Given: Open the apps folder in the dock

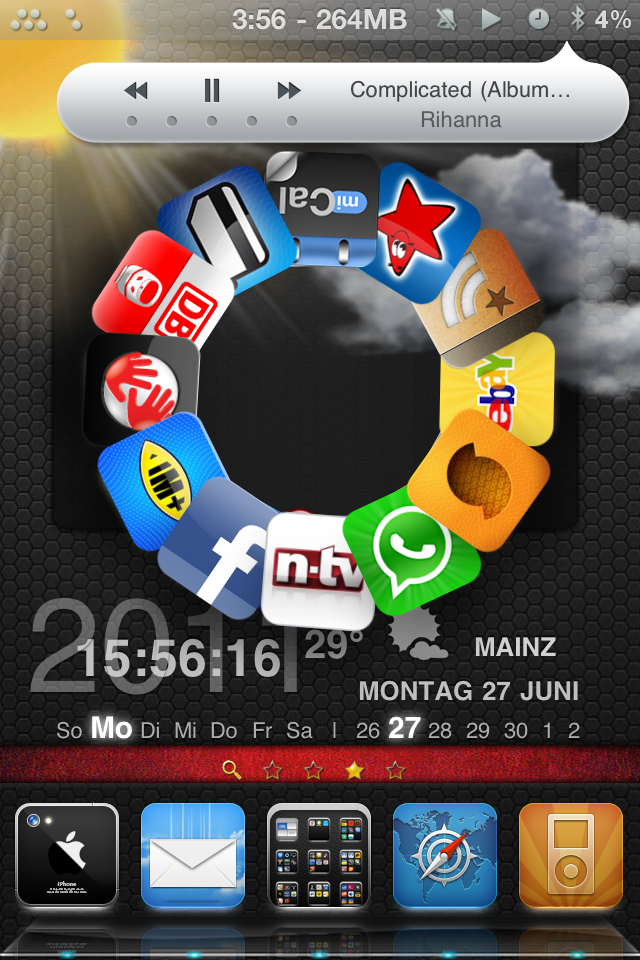Looking at the screenshot, I should [x=319, y=855].
